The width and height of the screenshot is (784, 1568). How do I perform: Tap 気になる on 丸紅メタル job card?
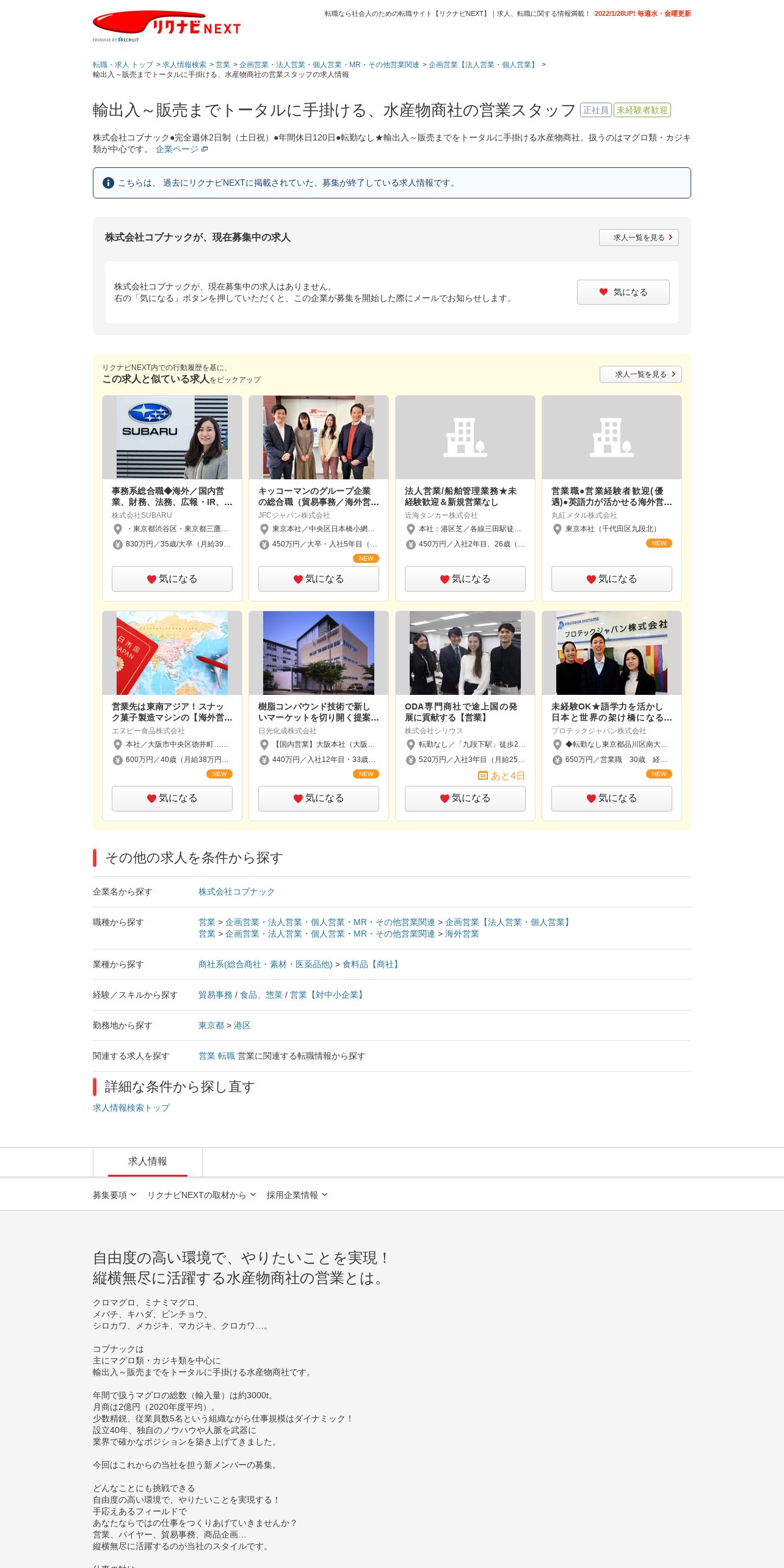click(x=612, y=579)
